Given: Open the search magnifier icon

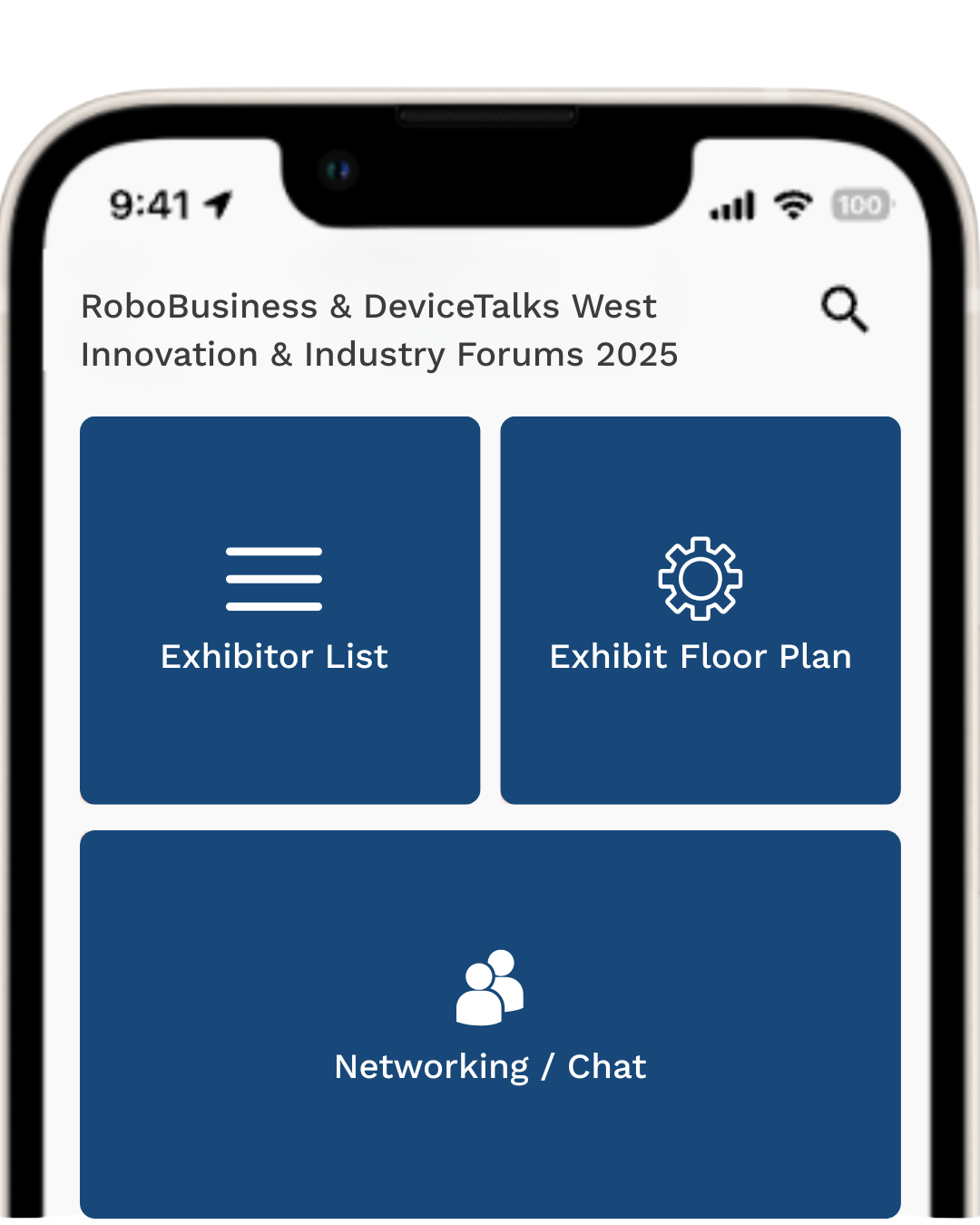Looking at the screenshot, I should pyautogui.click(x=844, y=309).
